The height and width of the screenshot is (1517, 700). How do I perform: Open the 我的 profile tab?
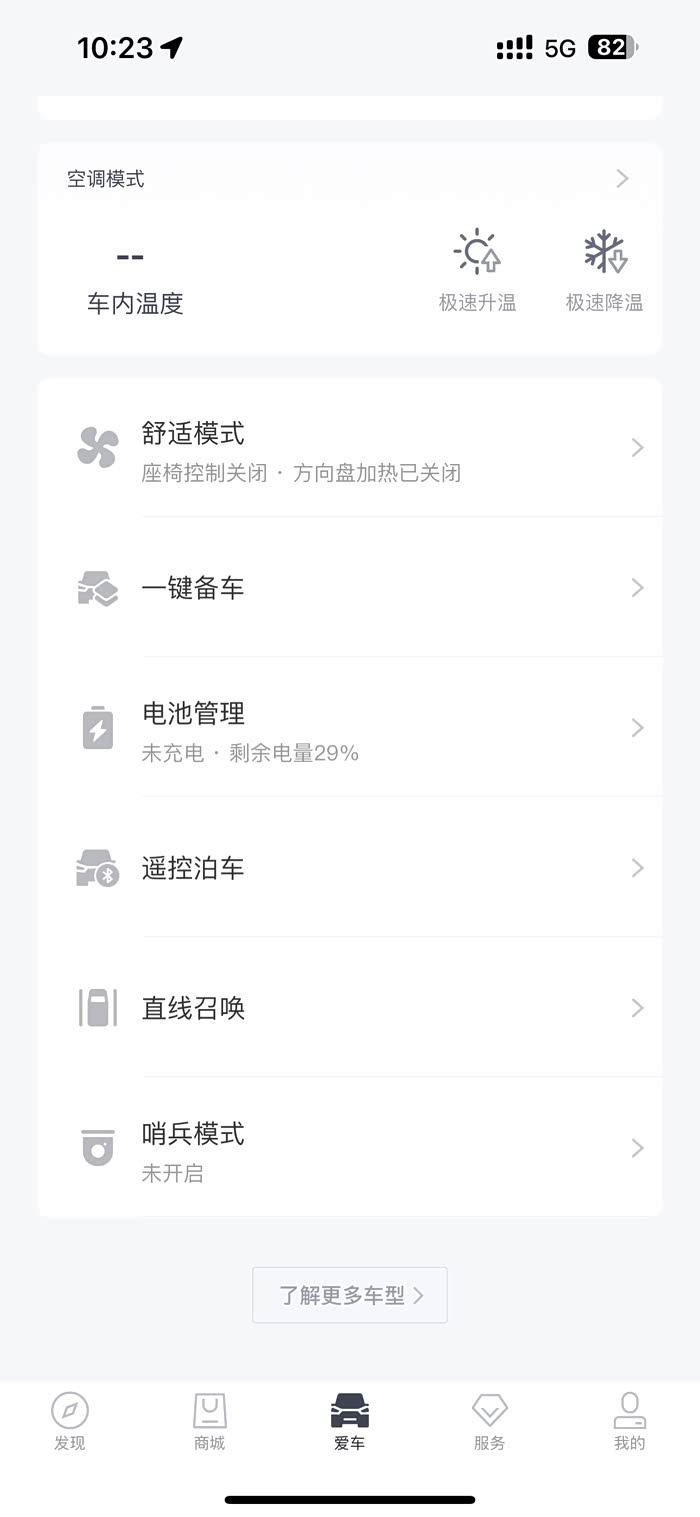pyautogui.click(x=629, y=1421)
